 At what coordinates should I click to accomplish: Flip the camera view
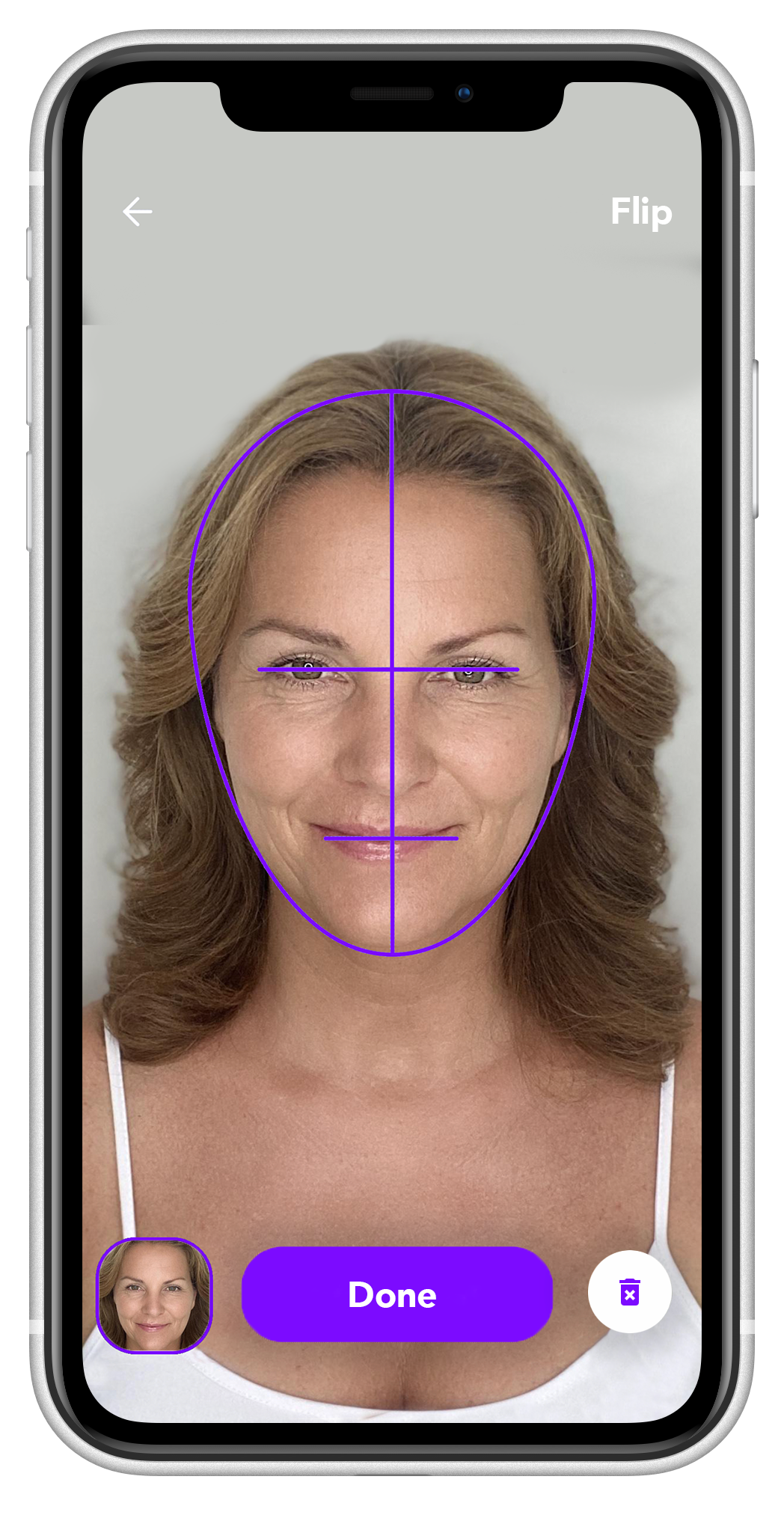pos(640,212)
